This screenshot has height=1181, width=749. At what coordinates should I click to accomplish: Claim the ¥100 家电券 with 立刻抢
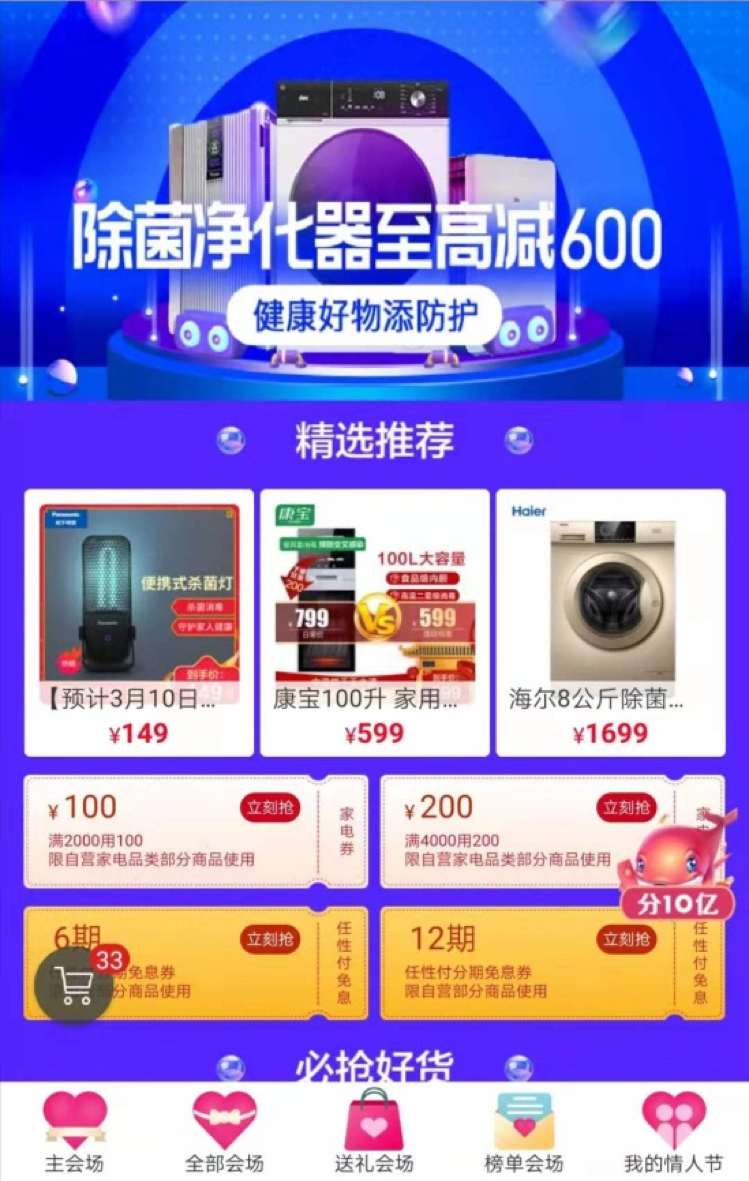pos(269,808)
